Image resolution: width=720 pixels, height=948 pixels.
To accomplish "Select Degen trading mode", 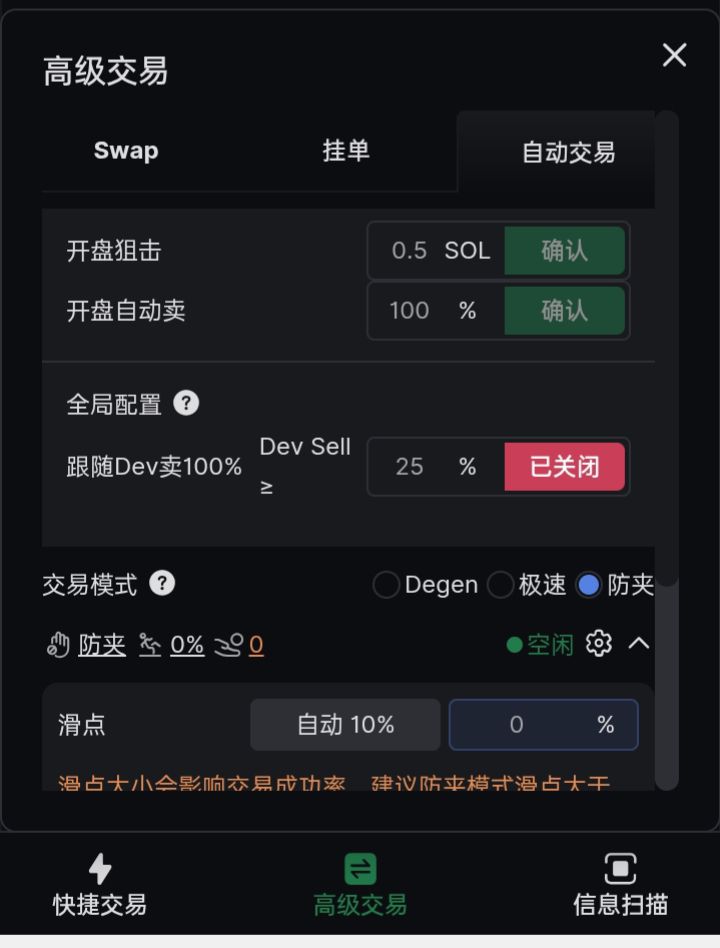I will 386,585.
